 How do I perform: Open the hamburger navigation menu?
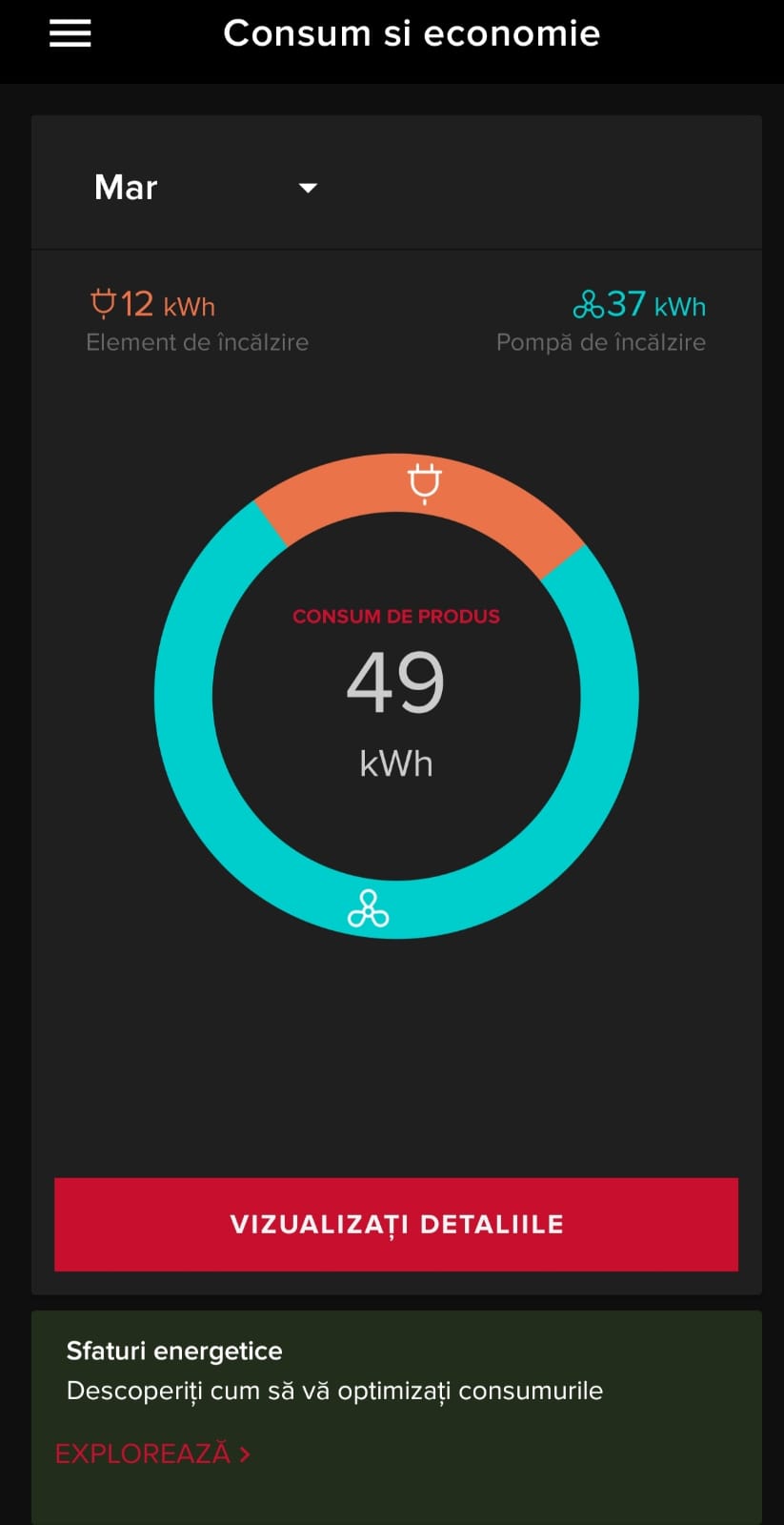click(x=70, y=33)
